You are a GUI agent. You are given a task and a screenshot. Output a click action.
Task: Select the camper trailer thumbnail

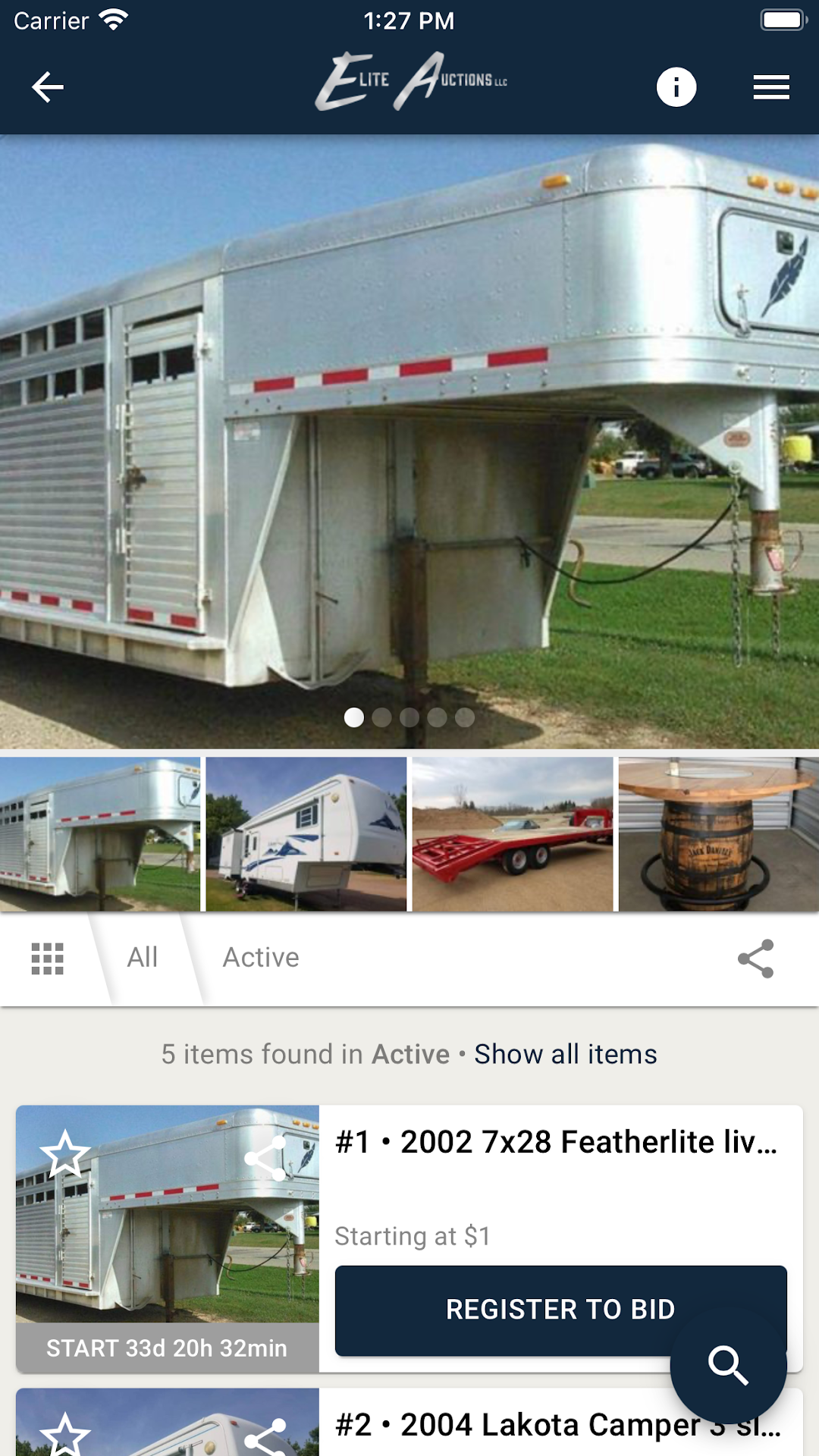[306, 834]
